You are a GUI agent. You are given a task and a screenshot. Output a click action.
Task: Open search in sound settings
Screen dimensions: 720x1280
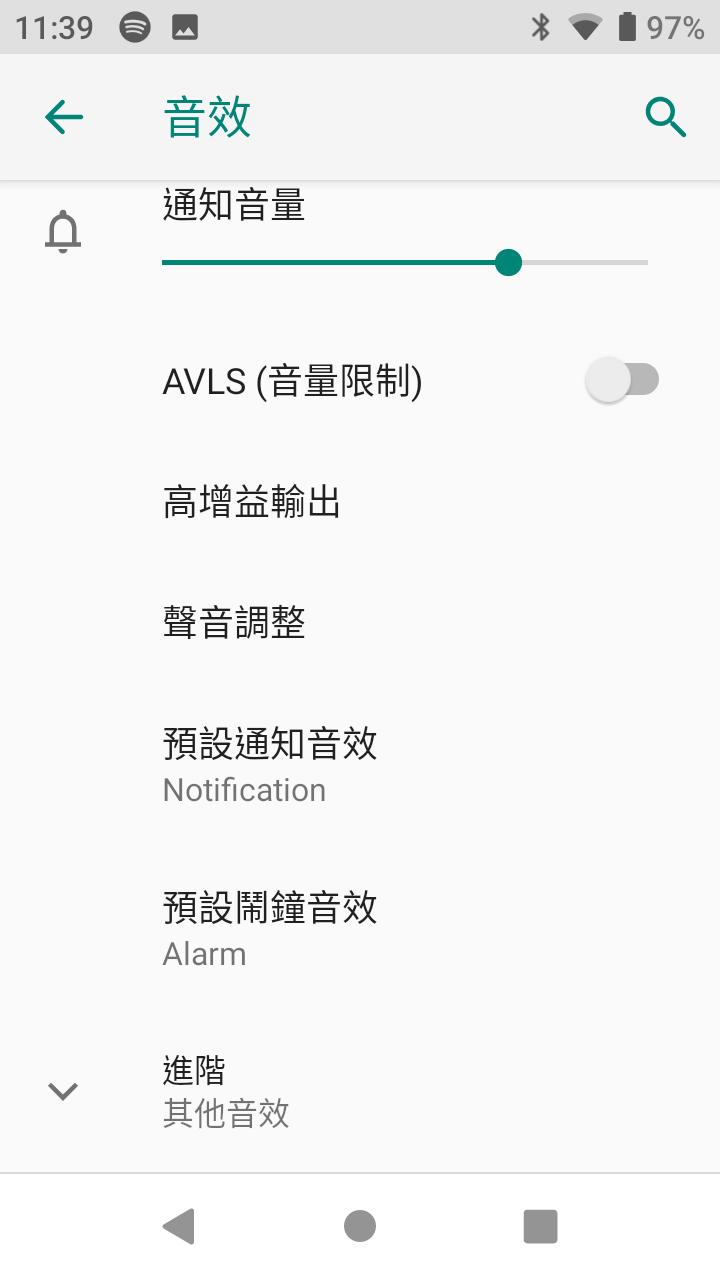(x=666, y=116)
